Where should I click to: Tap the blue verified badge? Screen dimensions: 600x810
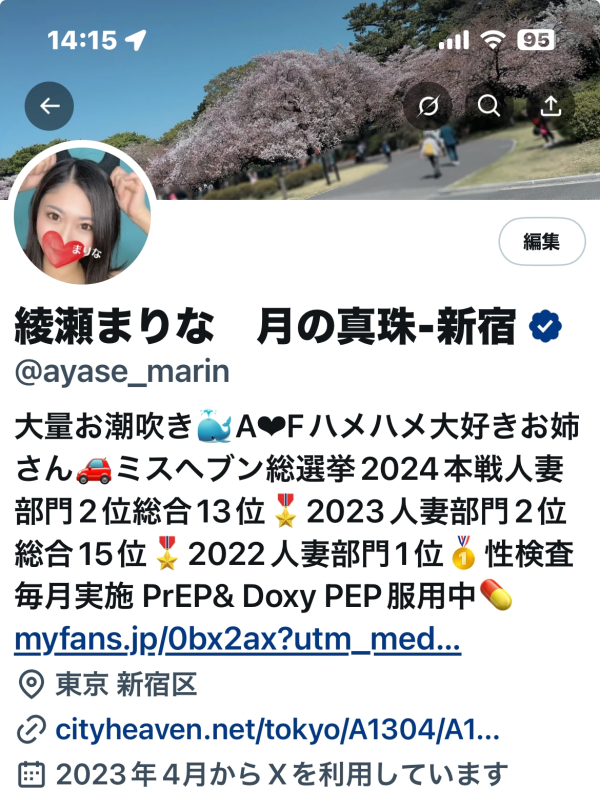[x=545, y=325]
